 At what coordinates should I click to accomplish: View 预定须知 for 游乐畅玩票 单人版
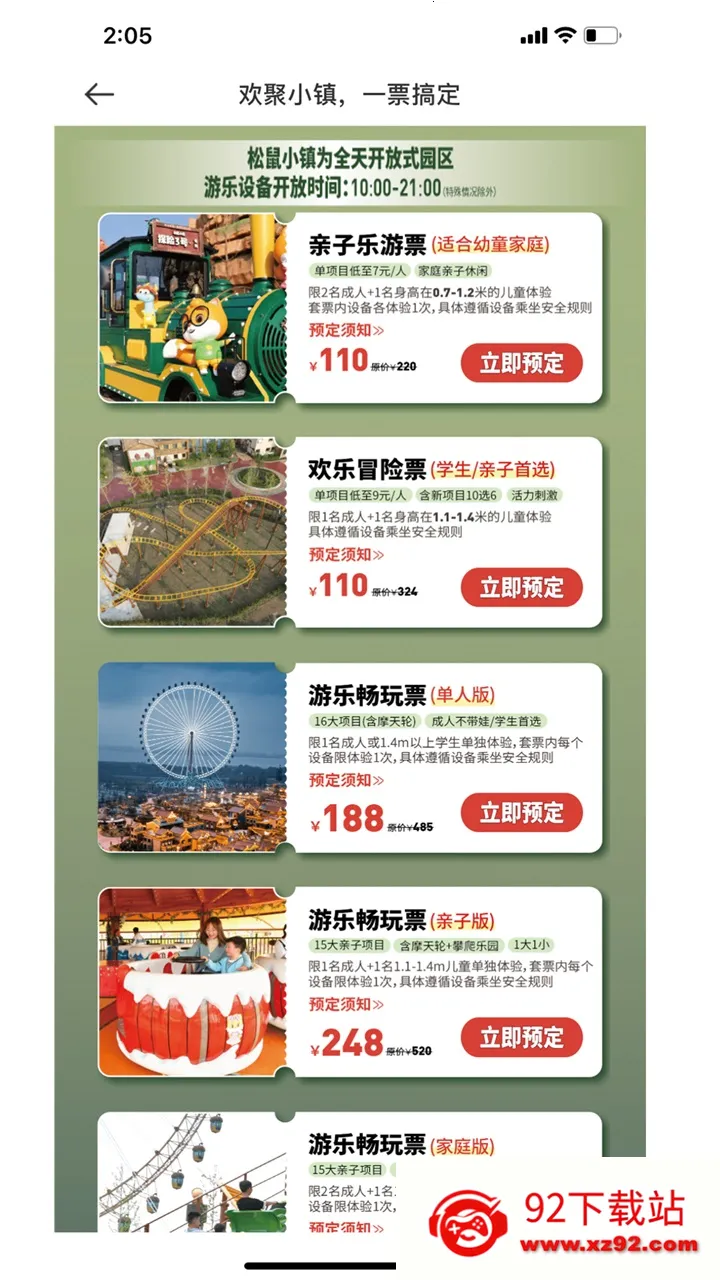click(x=346, y=780)
